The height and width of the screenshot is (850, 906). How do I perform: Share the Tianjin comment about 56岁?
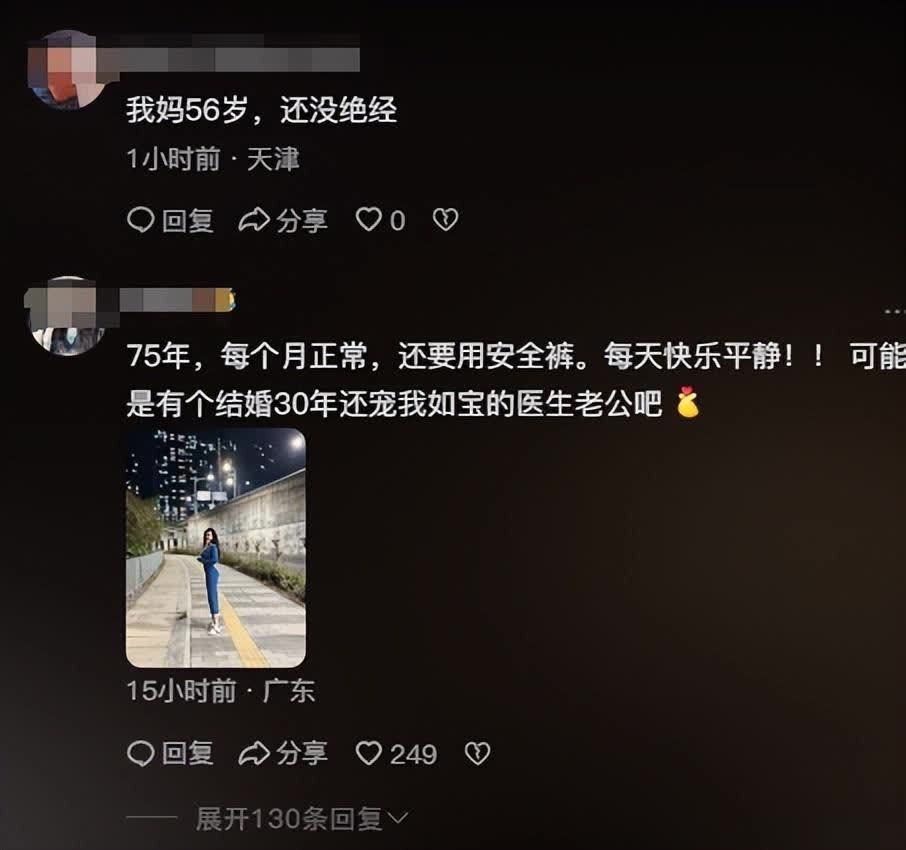coord(283,220)
